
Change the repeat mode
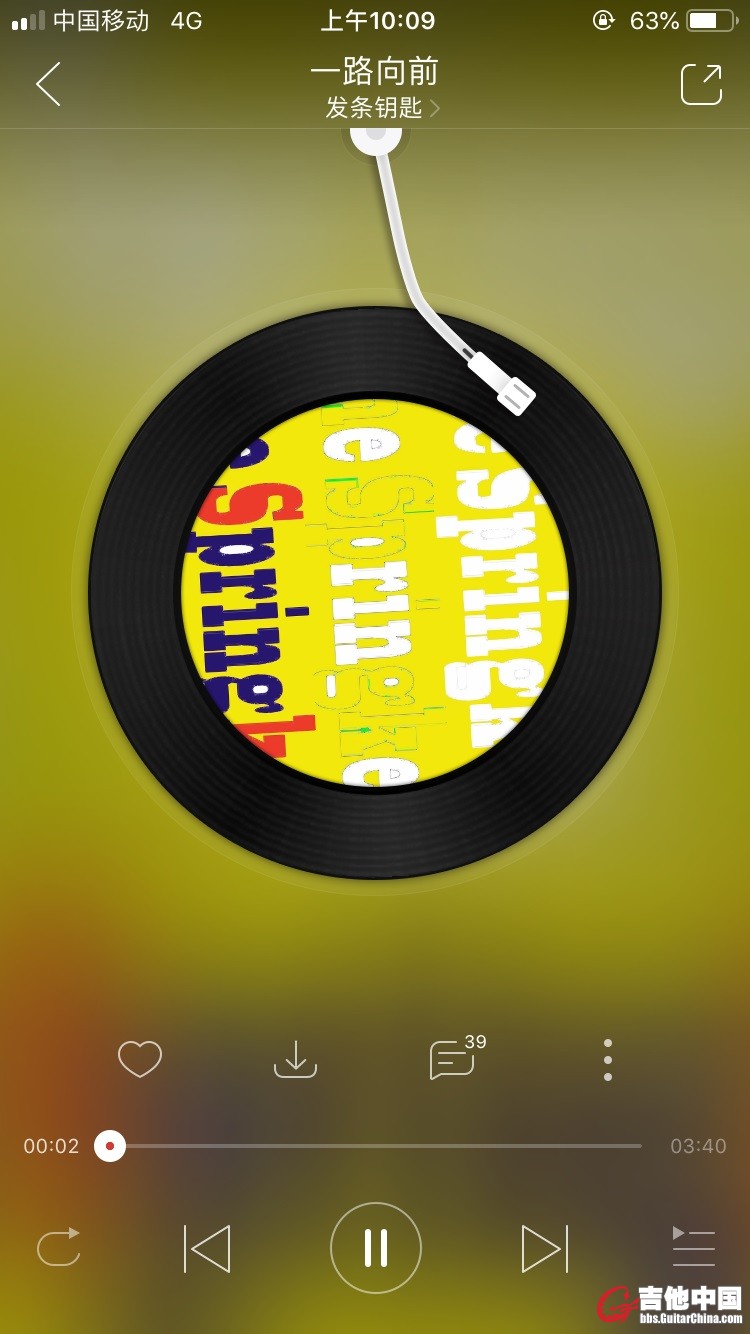point(58,1248)
